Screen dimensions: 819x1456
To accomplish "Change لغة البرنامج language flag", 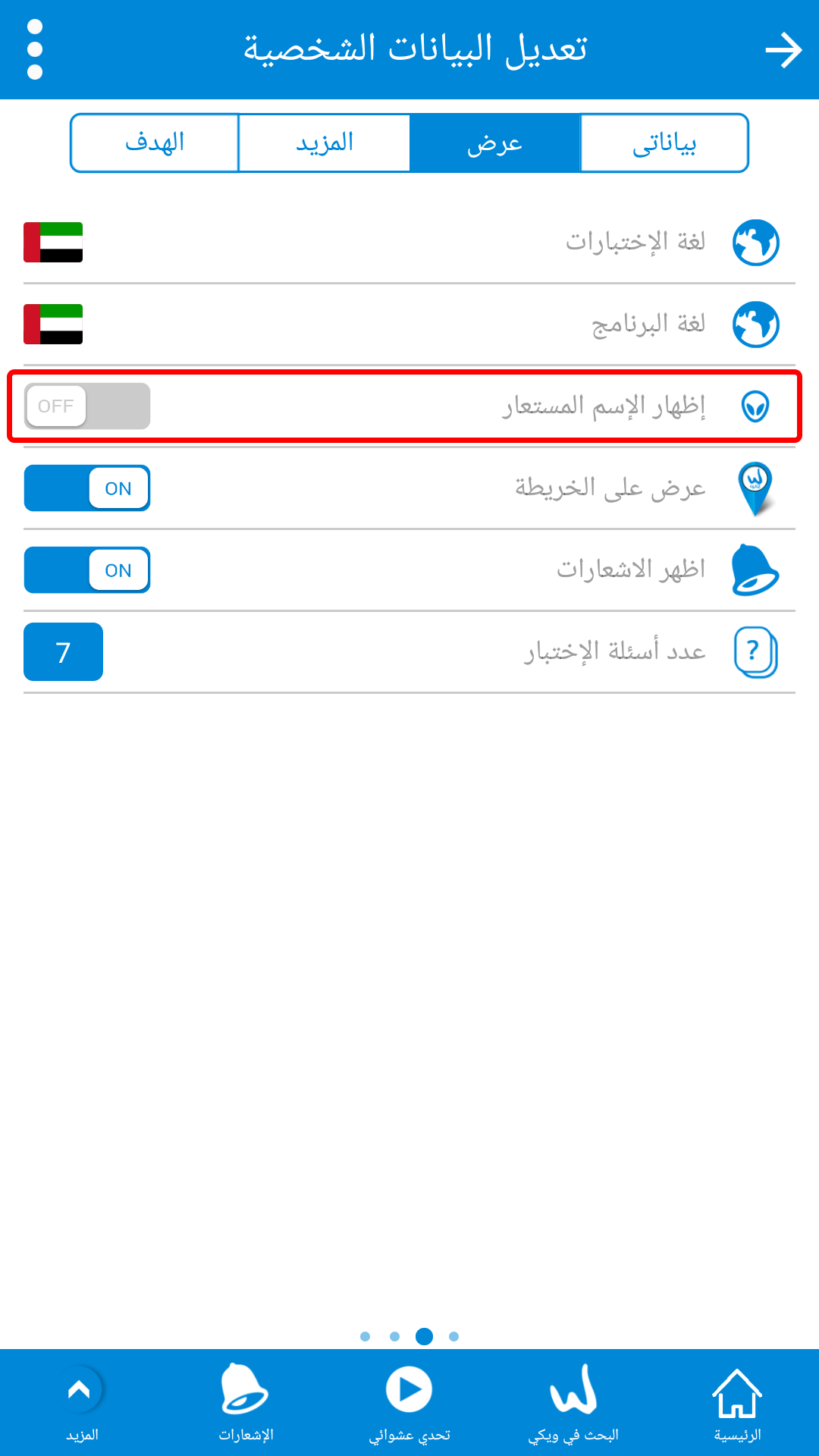I will (53, 324).
